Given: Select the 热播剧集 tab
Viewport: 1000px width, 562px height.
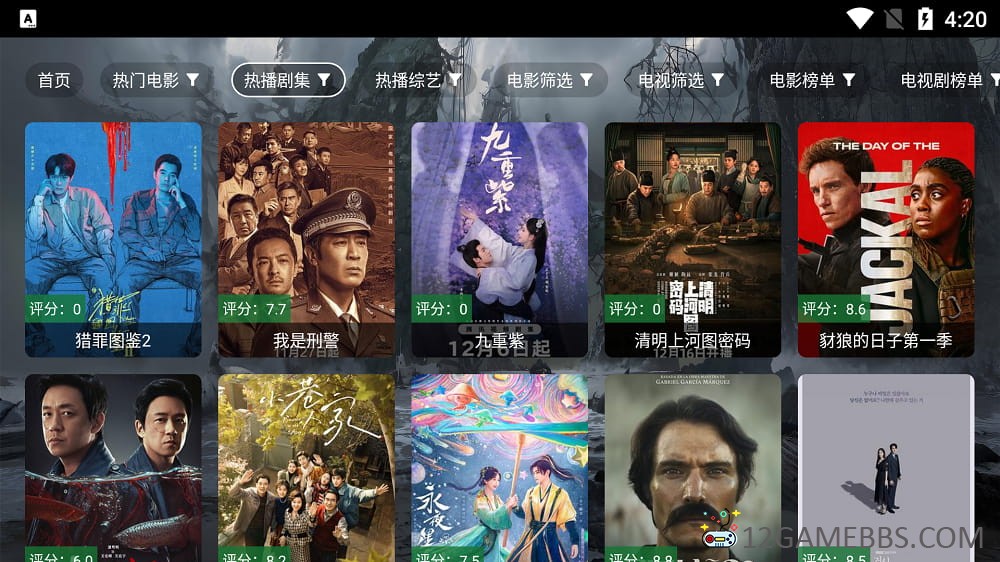Looking at the screenshot, I should coord(288,80).
